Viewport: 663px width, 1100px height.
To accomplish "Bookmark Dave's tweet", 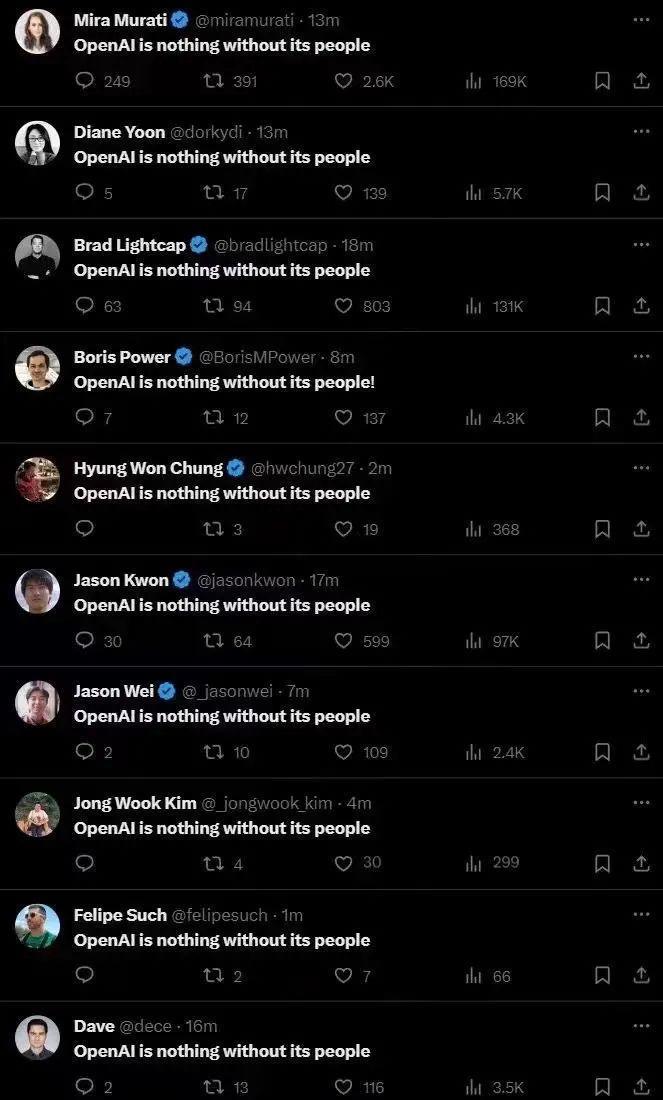I will pos(602,1087).
